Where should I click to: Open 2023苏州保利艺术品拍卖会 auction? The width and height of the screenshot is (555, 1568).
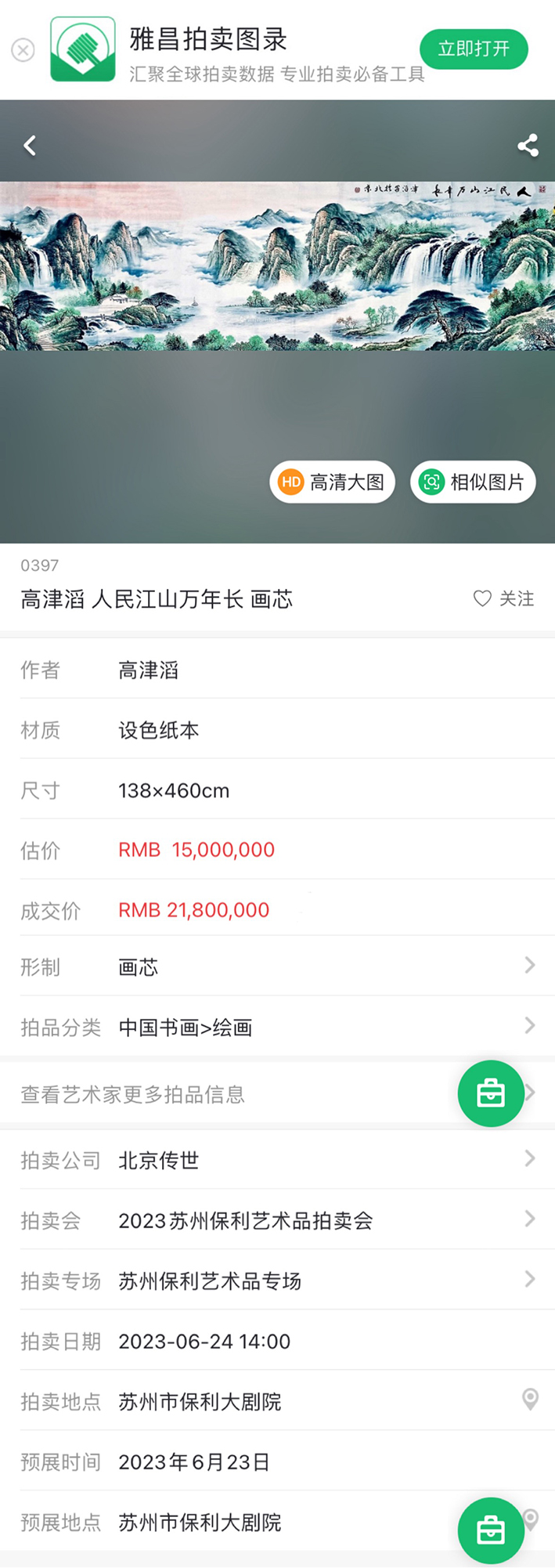[277, 1220]
